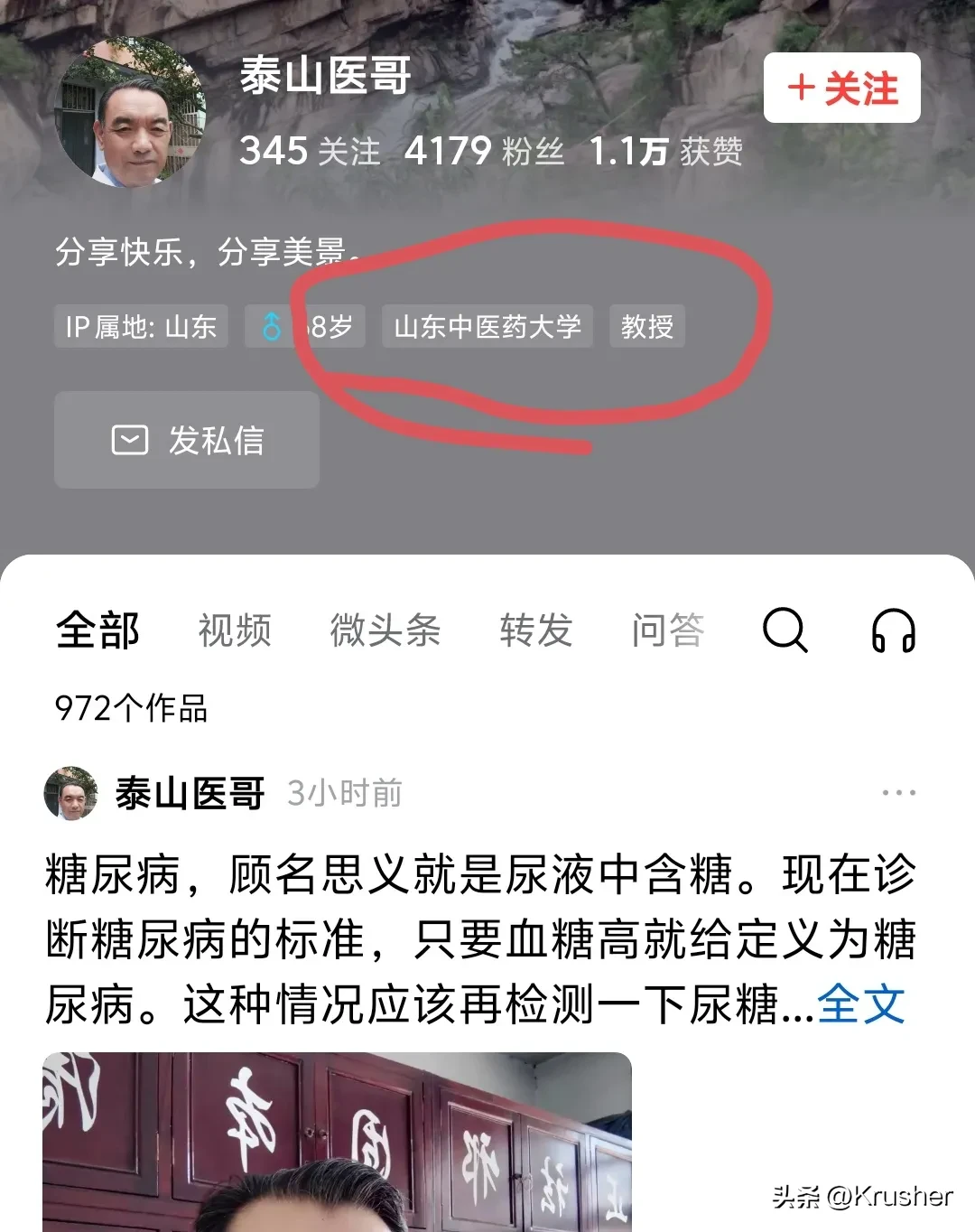Tap the 山东中医药大学 tag
Viewport: 975px width, 1232px height.
487,326
